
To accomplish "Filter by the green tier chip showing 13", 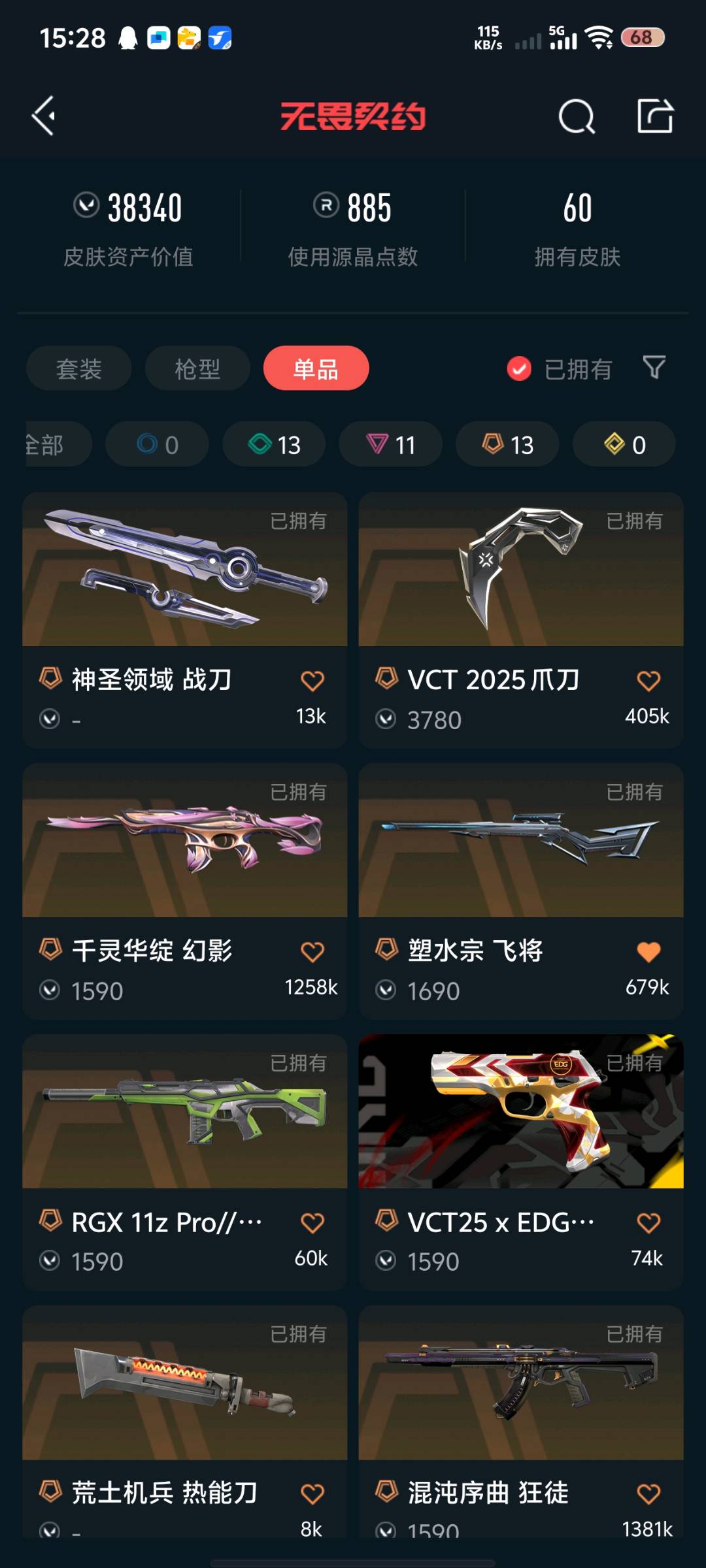I will click(x=274, y=444).
